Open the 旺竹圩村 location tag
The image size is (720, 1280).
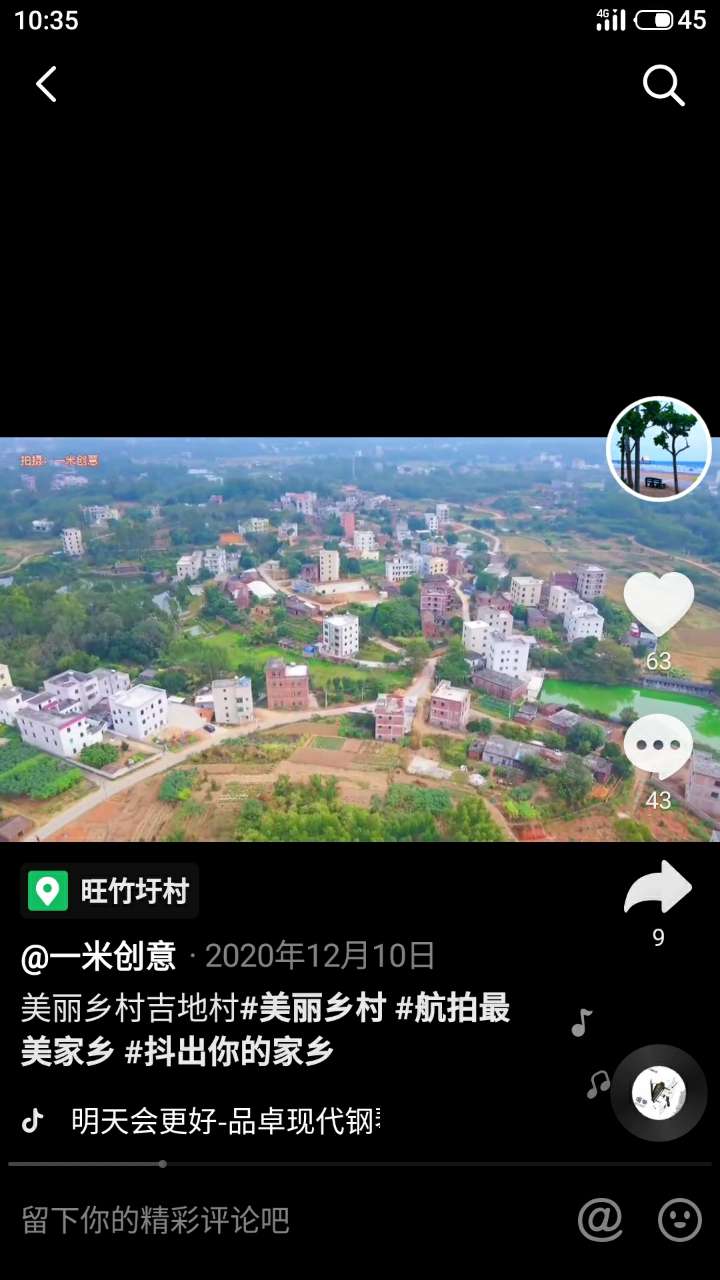110,891
